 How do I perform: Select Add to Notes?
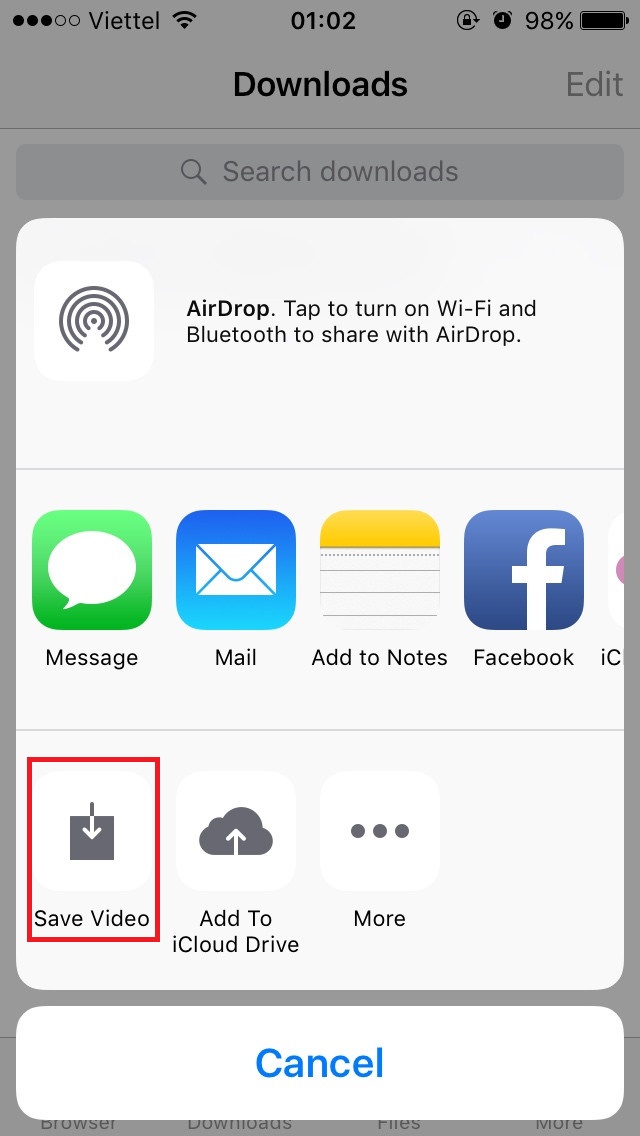(380, 571)
